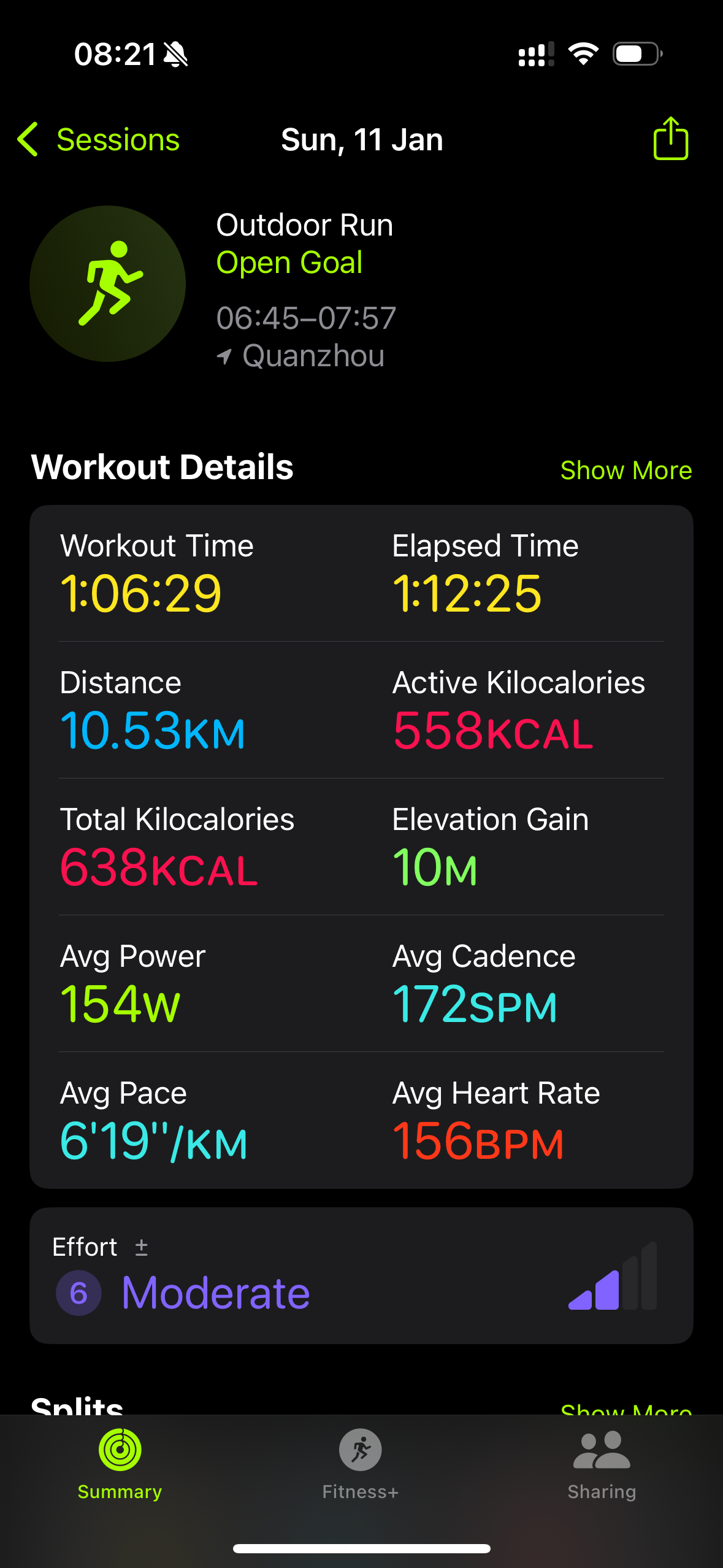The width and height of the screenshot is (723, 1568).
Task: Switch to the Summary tab
Action: tap(120, 1464)
